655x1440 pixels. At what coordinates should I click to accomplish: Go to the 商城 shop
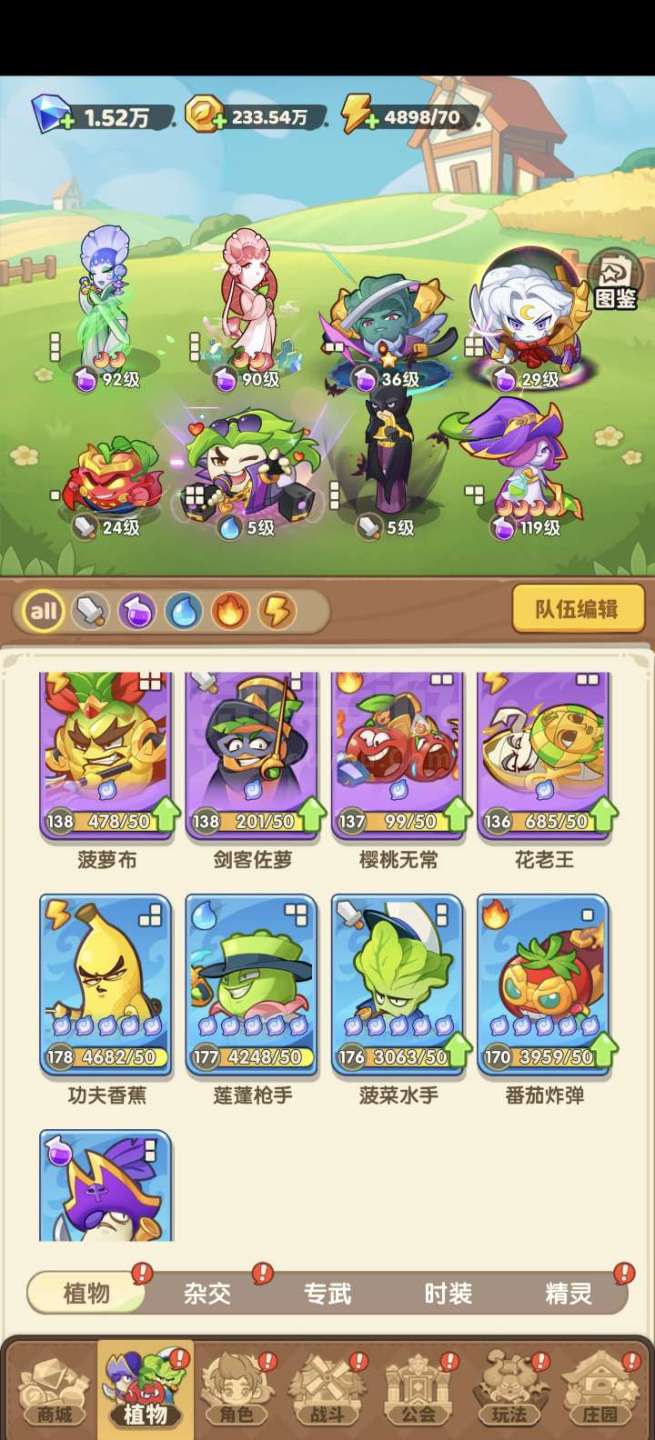pos(54,1390)
